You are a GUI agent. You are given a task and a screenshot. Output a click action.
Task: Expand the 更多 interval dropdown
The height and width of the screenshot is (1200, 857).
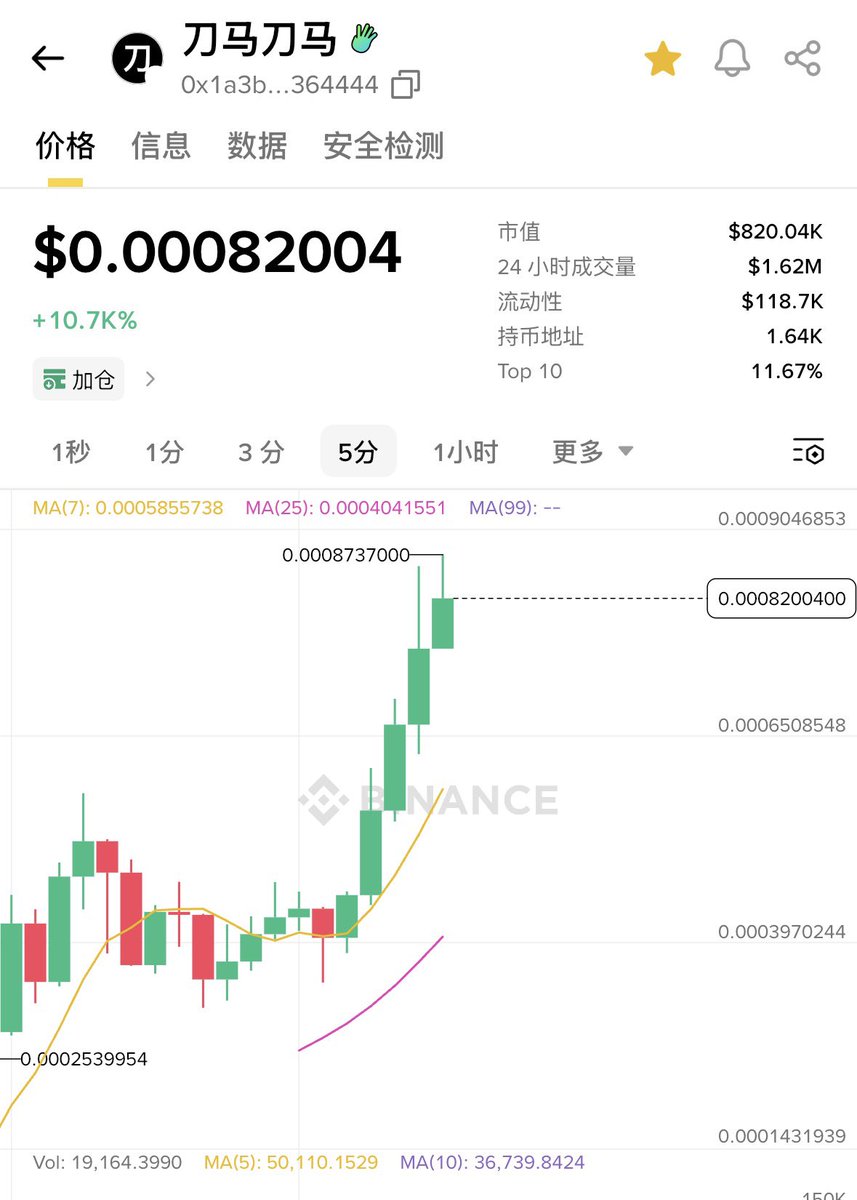point(592,452)
